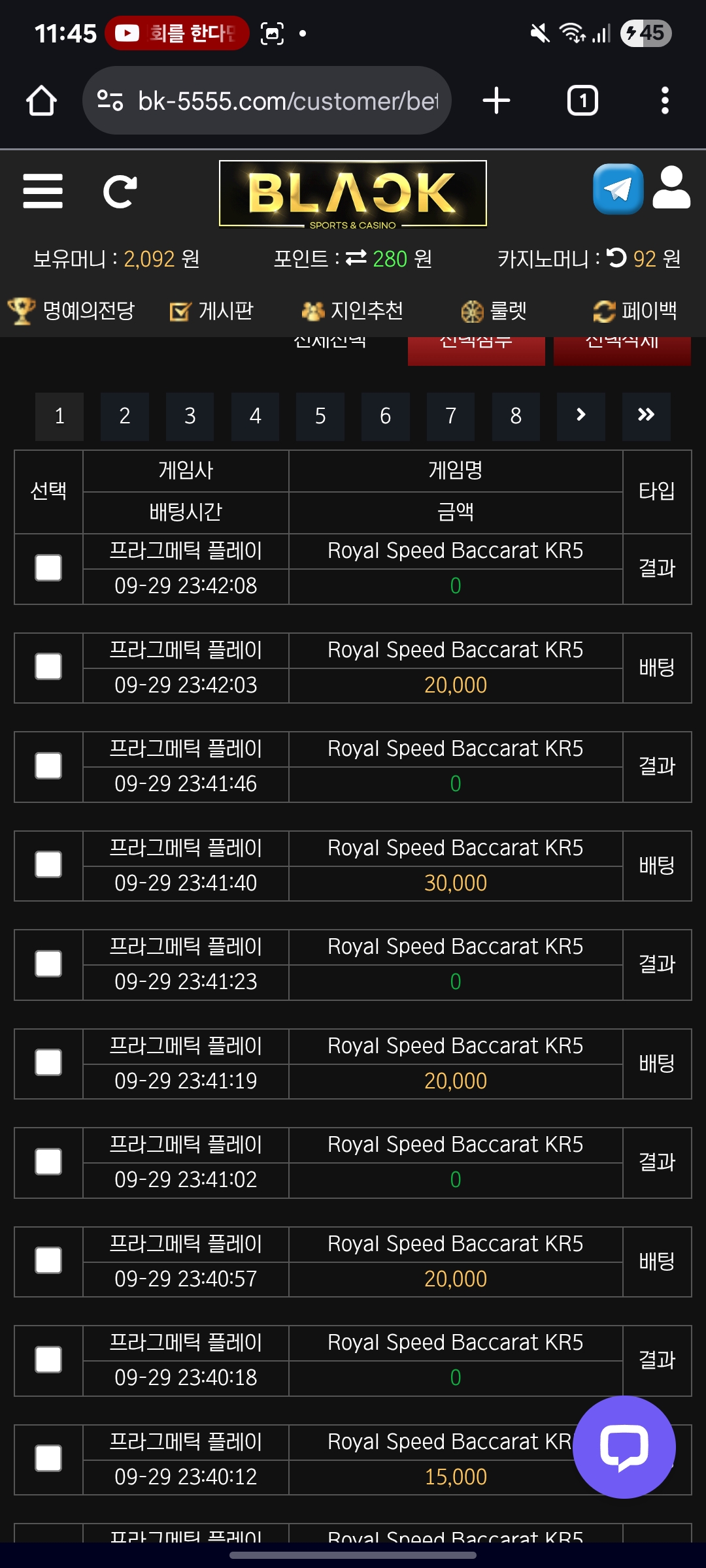Open the 명예의전당 menu
This screenshot has width=706, height=1568.
(72, 311)
